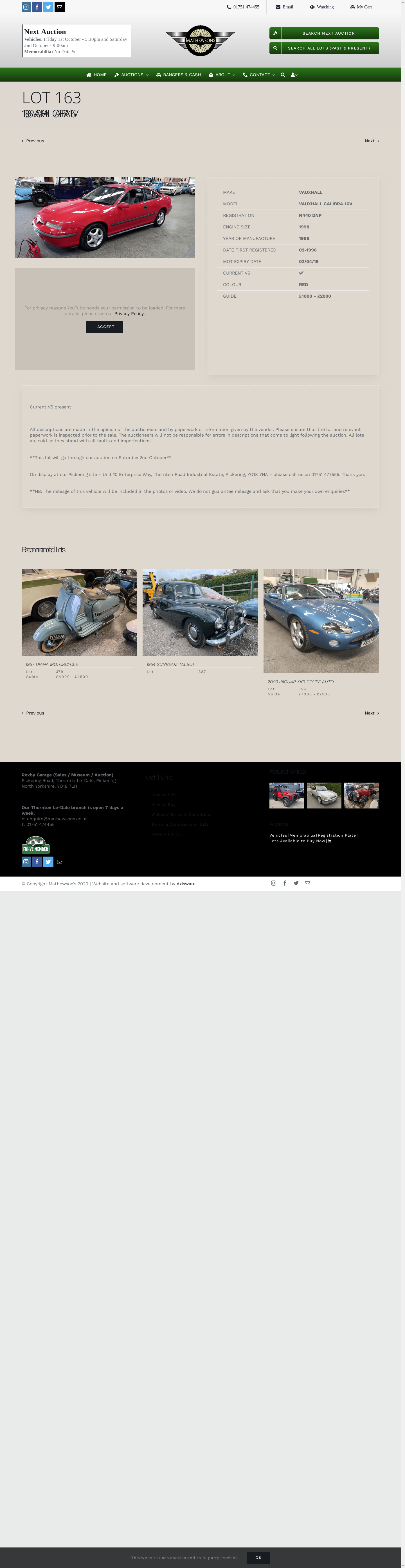Screen dimensions: 405x1568
Task: Open Facebook icon in top bar
Action: (37, 7)
